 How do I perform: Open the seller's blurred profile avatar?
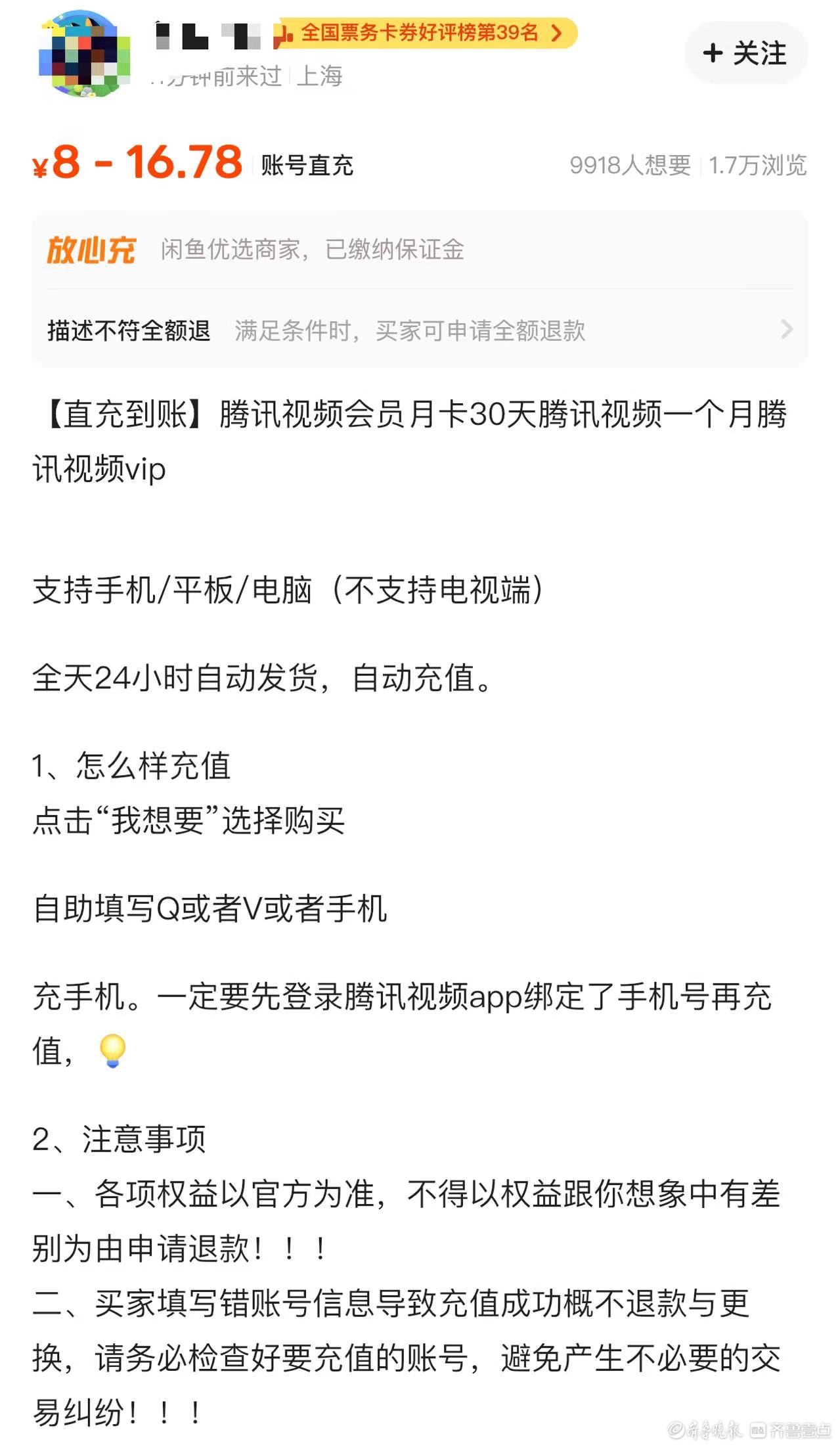pyautogui.click(x=83, y=53)
